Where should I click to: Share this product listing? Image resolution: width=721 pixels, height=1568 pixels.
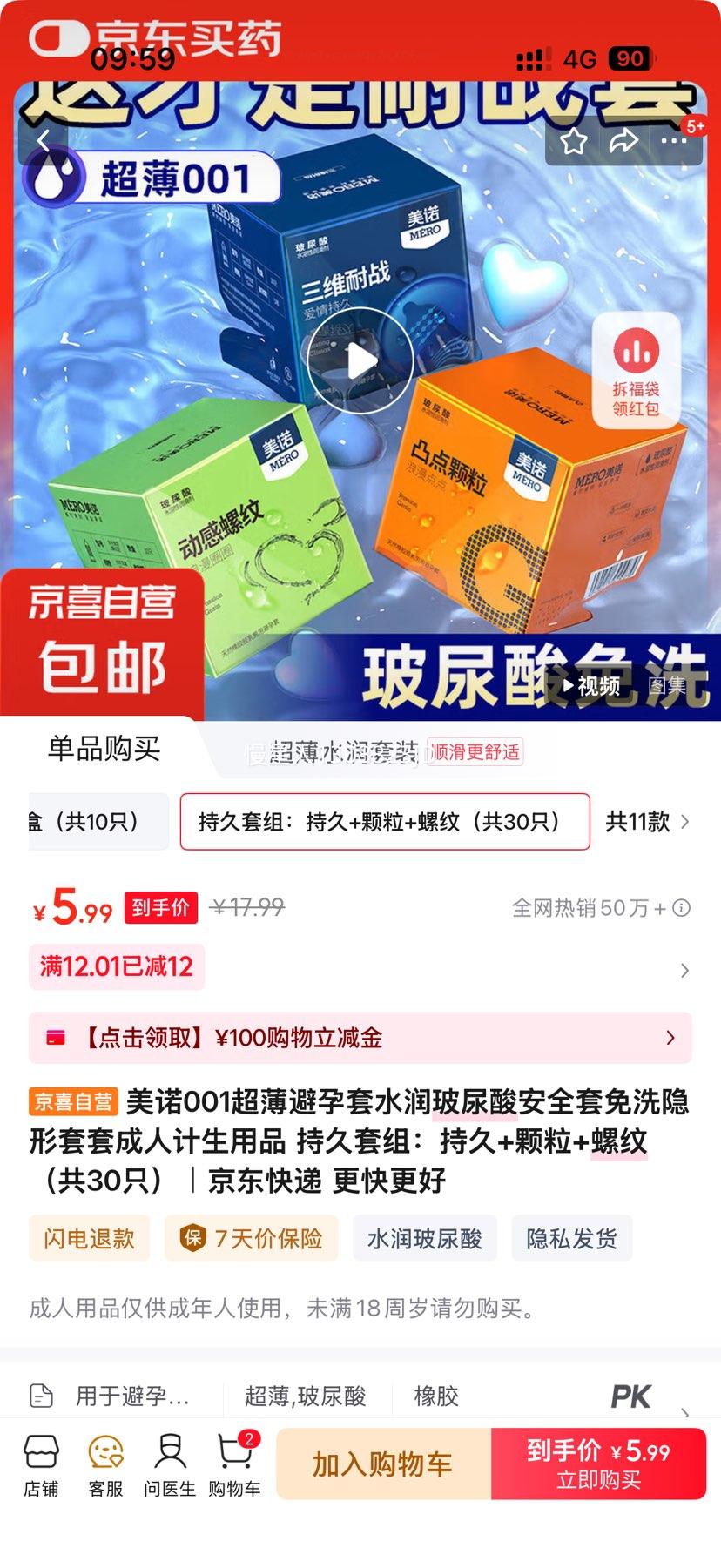click(623, 141)
